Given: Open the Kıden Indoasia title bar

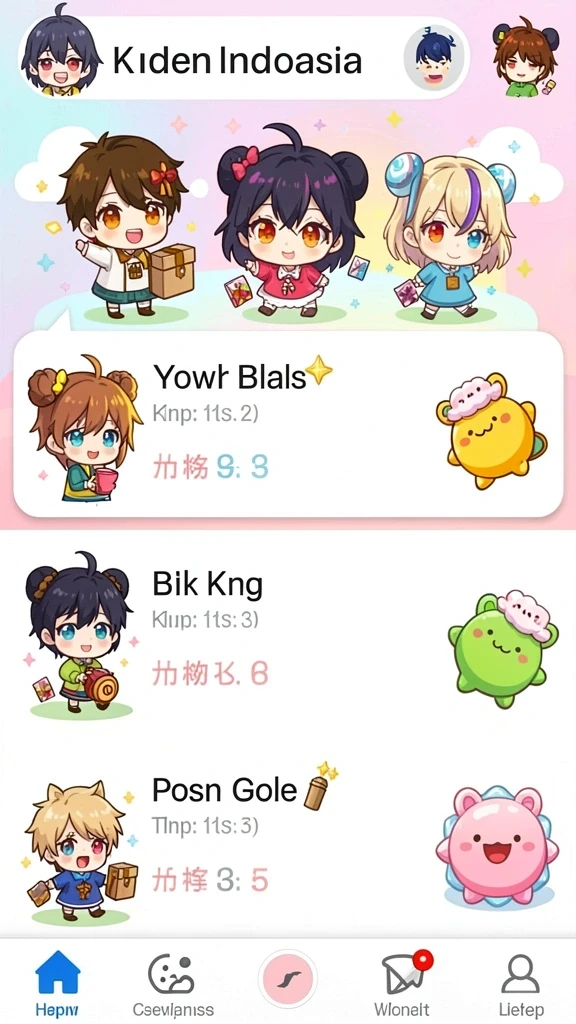Looking at the screenshot, I should [x=244, y=57].
